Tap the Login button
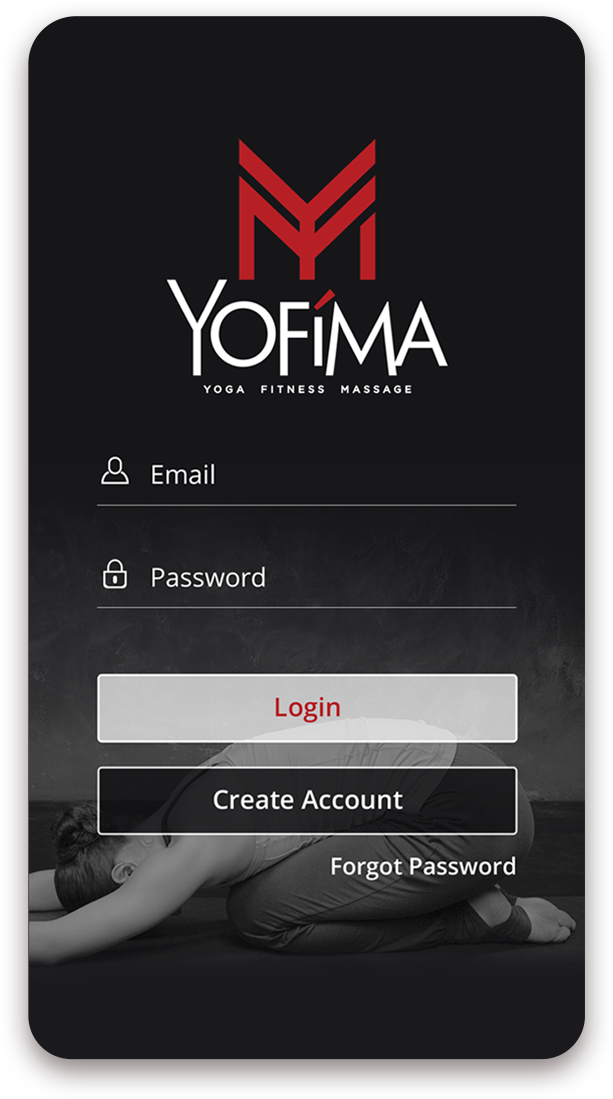This screenshot has height=1099, width=613. (307, 708)
